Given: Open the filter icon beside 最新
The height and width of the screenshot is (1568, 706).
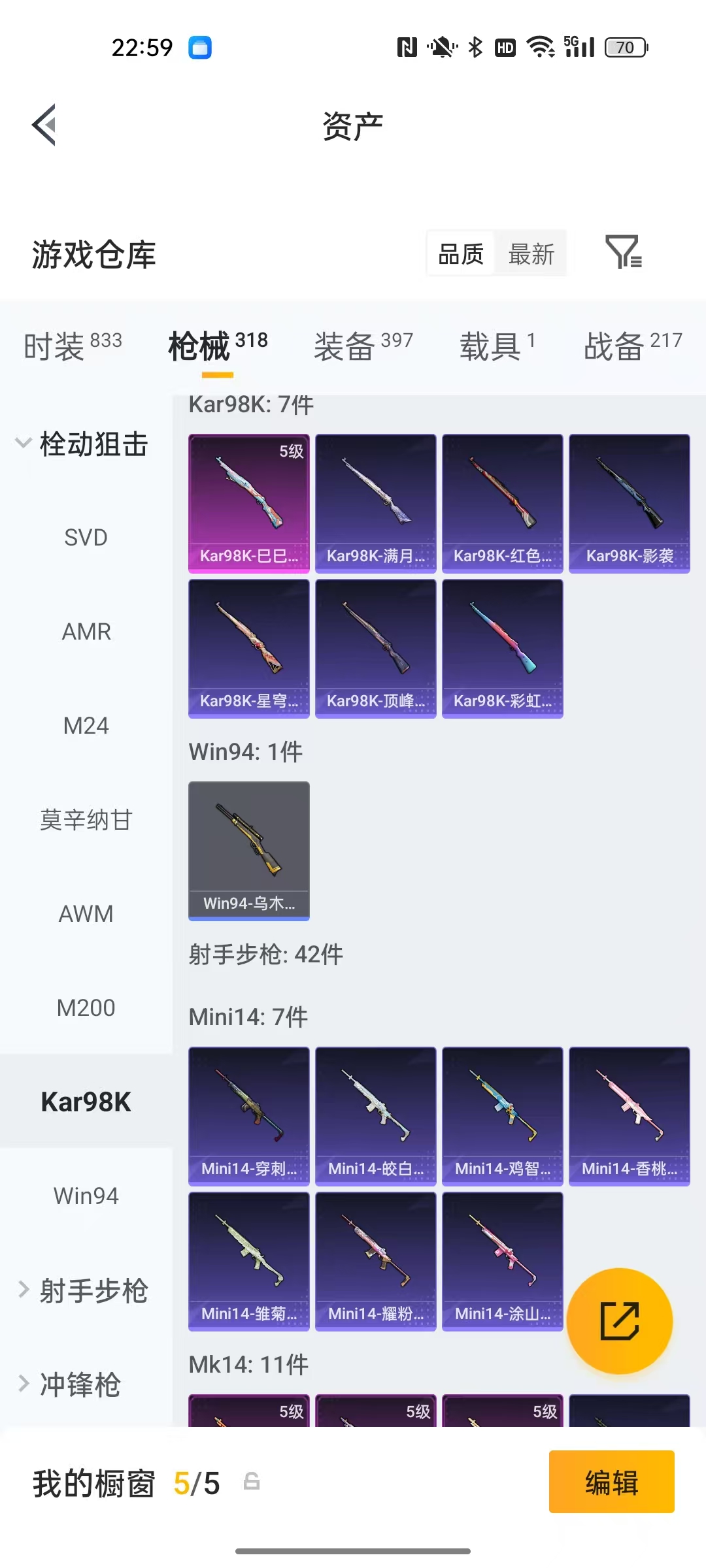Looking at the screenshot, I should 624,253.
